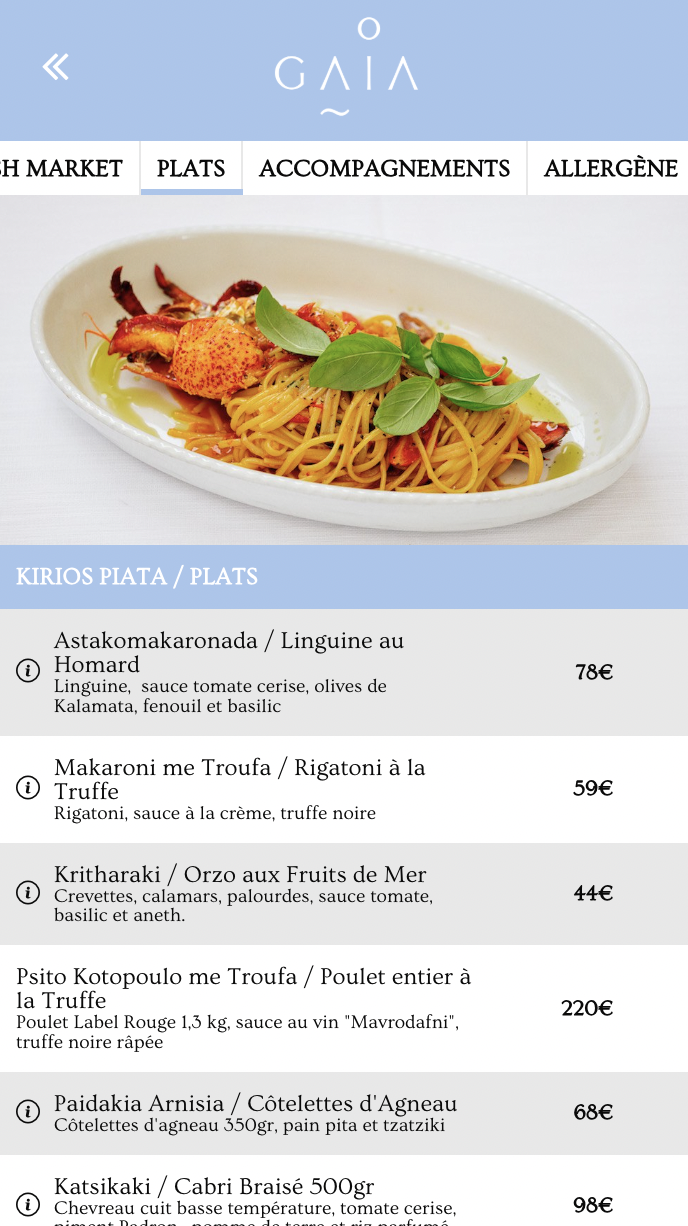This screenshot has width=688, height=1226.
Task: View info for Kritharaki Orzo aux Fruits de Mer
Action: 28,893
